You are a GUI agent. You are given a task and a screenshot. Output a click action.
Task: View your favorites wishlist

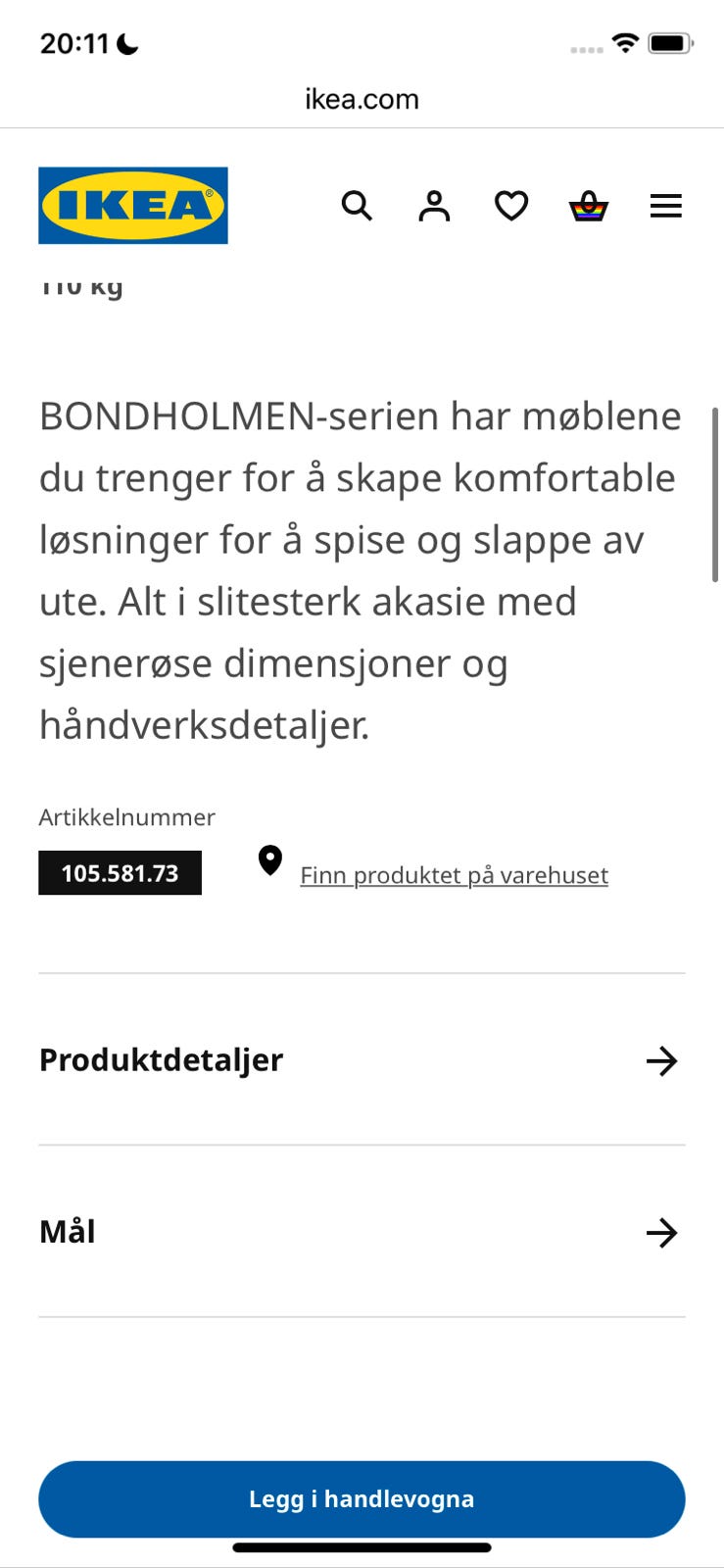pyautogui.click(x=511, y=206)
